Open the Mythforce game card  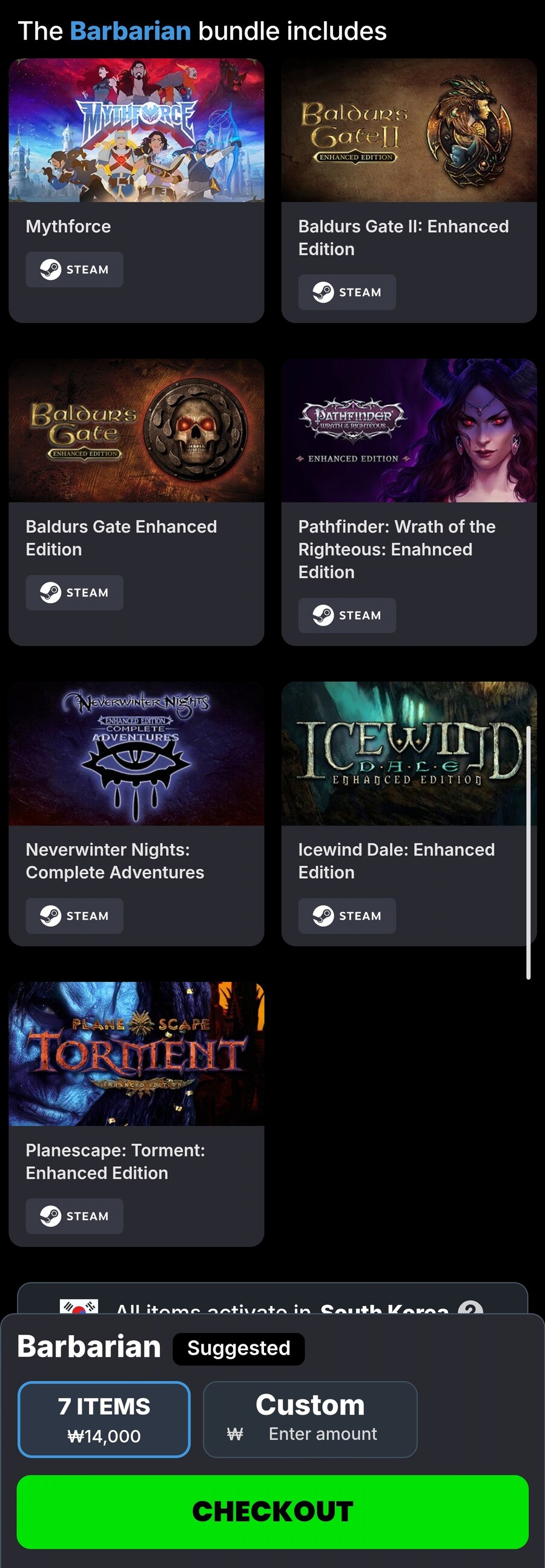[136, 131]
